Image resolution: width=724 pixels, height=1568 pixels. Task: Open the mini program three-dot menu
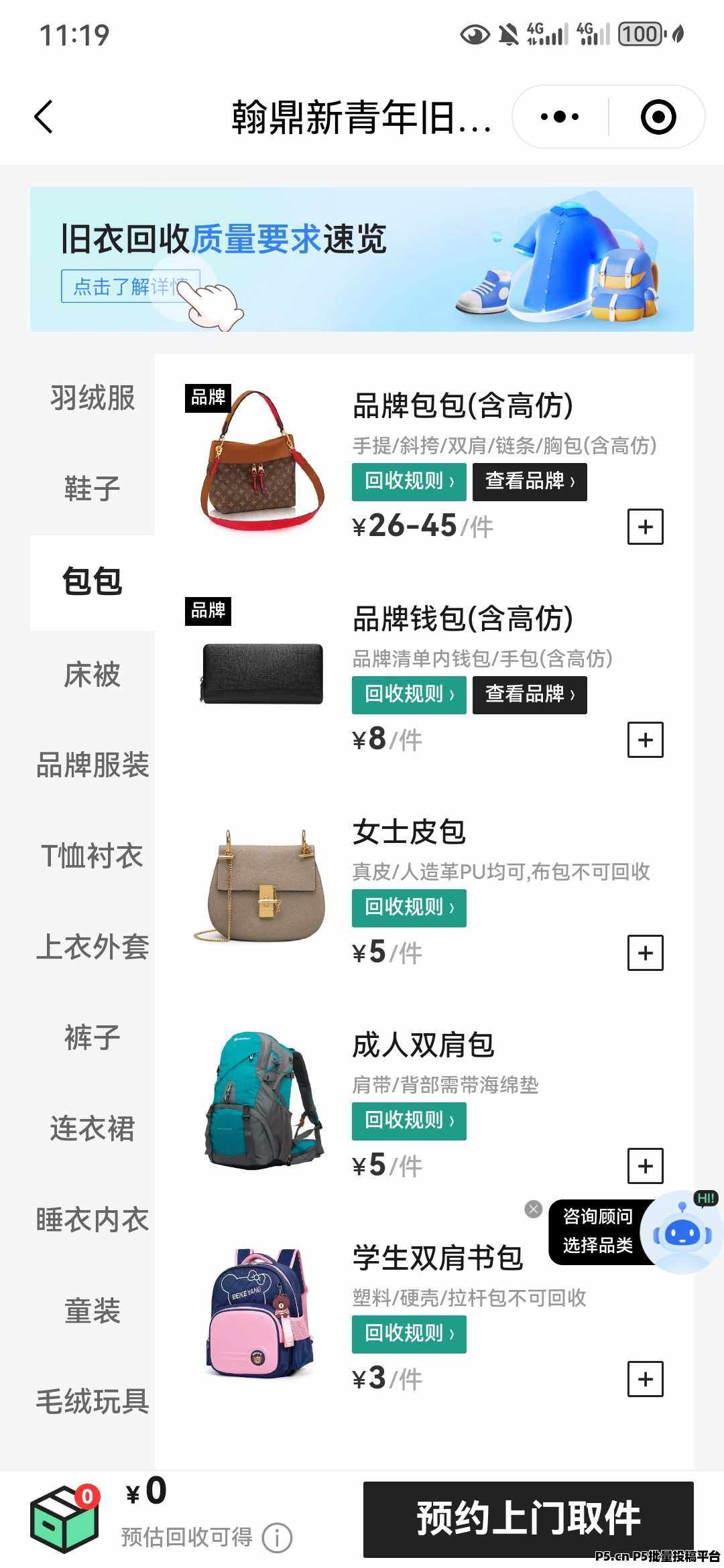[560, 117]
